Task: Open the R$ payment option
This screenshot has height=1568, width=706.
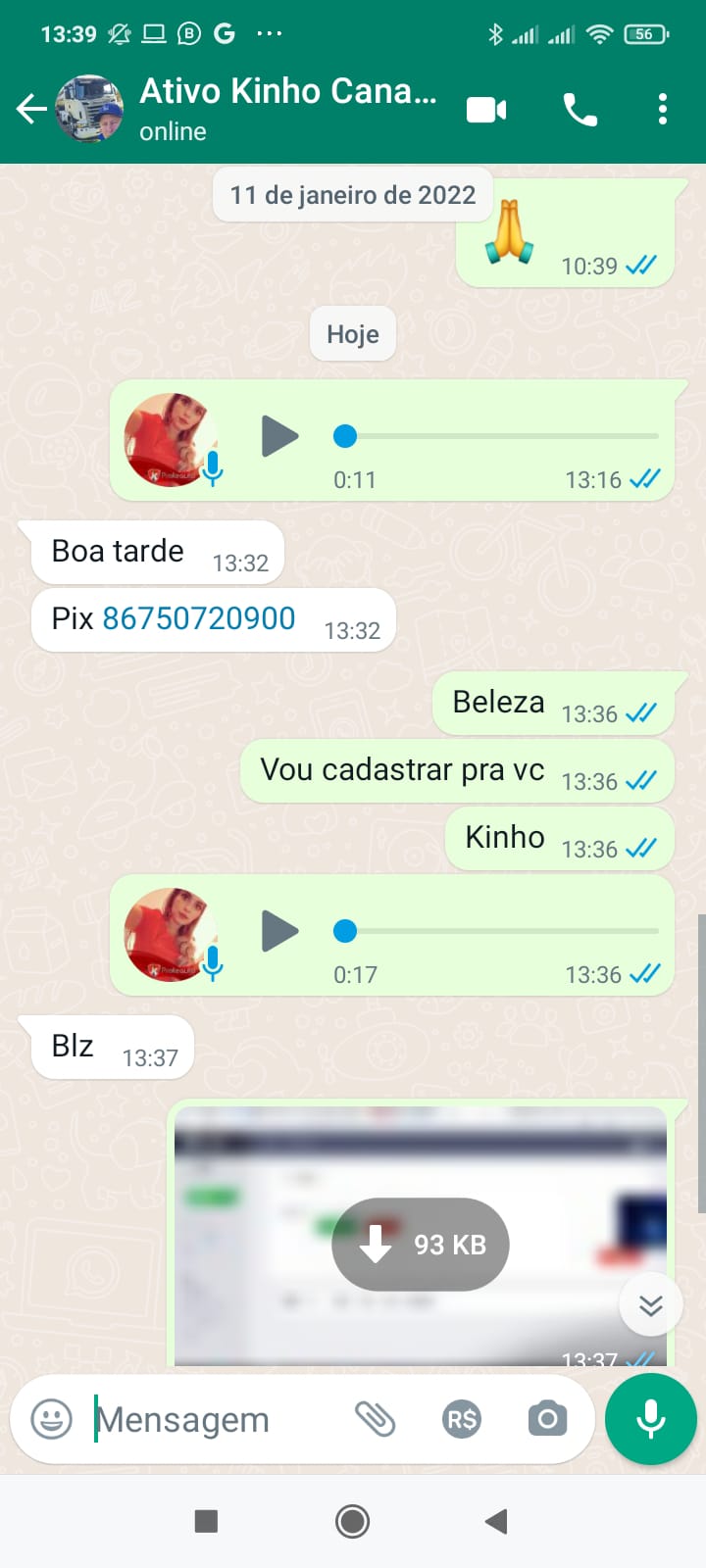Action: (x=462, y=1419)
